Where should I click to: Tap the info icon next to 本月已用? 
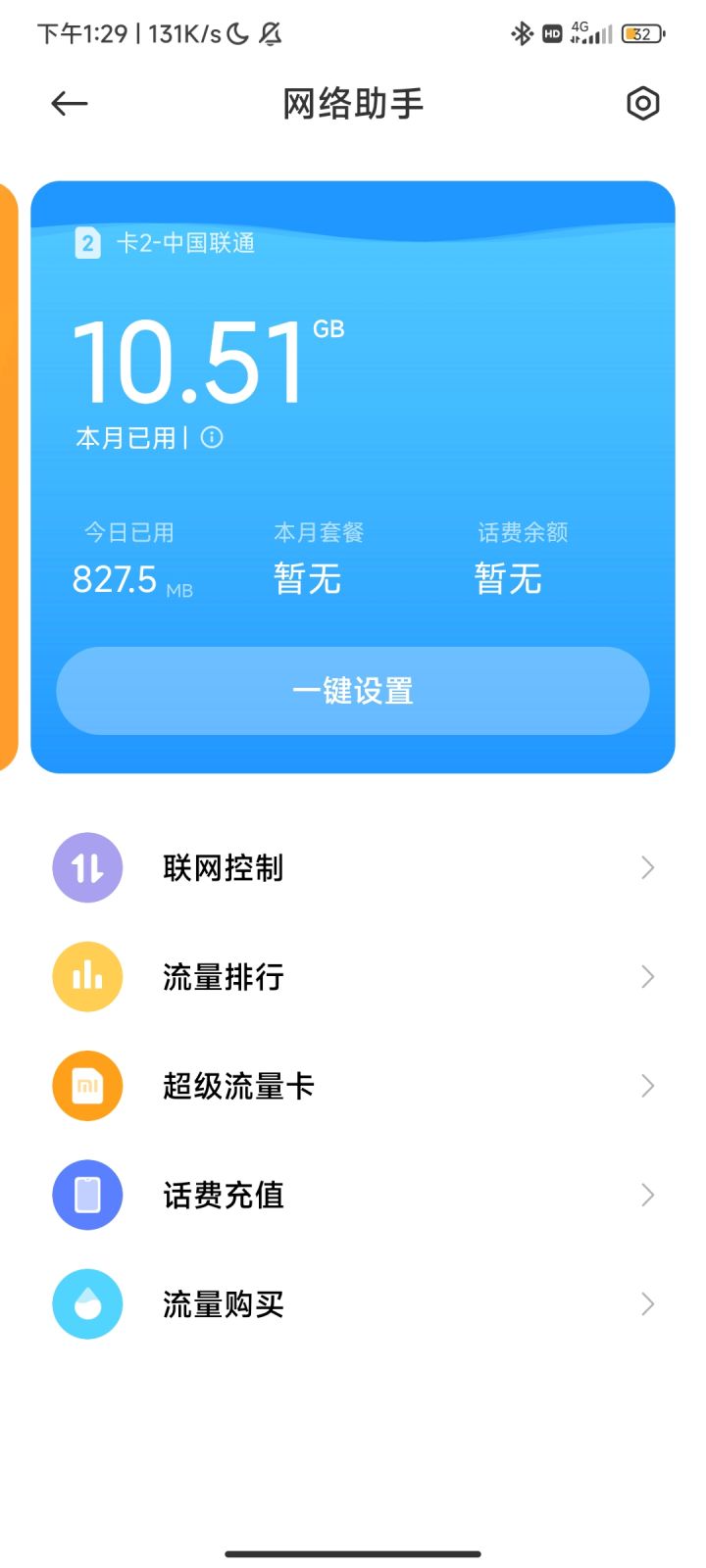pyautogui.click(x=212, y=437)
